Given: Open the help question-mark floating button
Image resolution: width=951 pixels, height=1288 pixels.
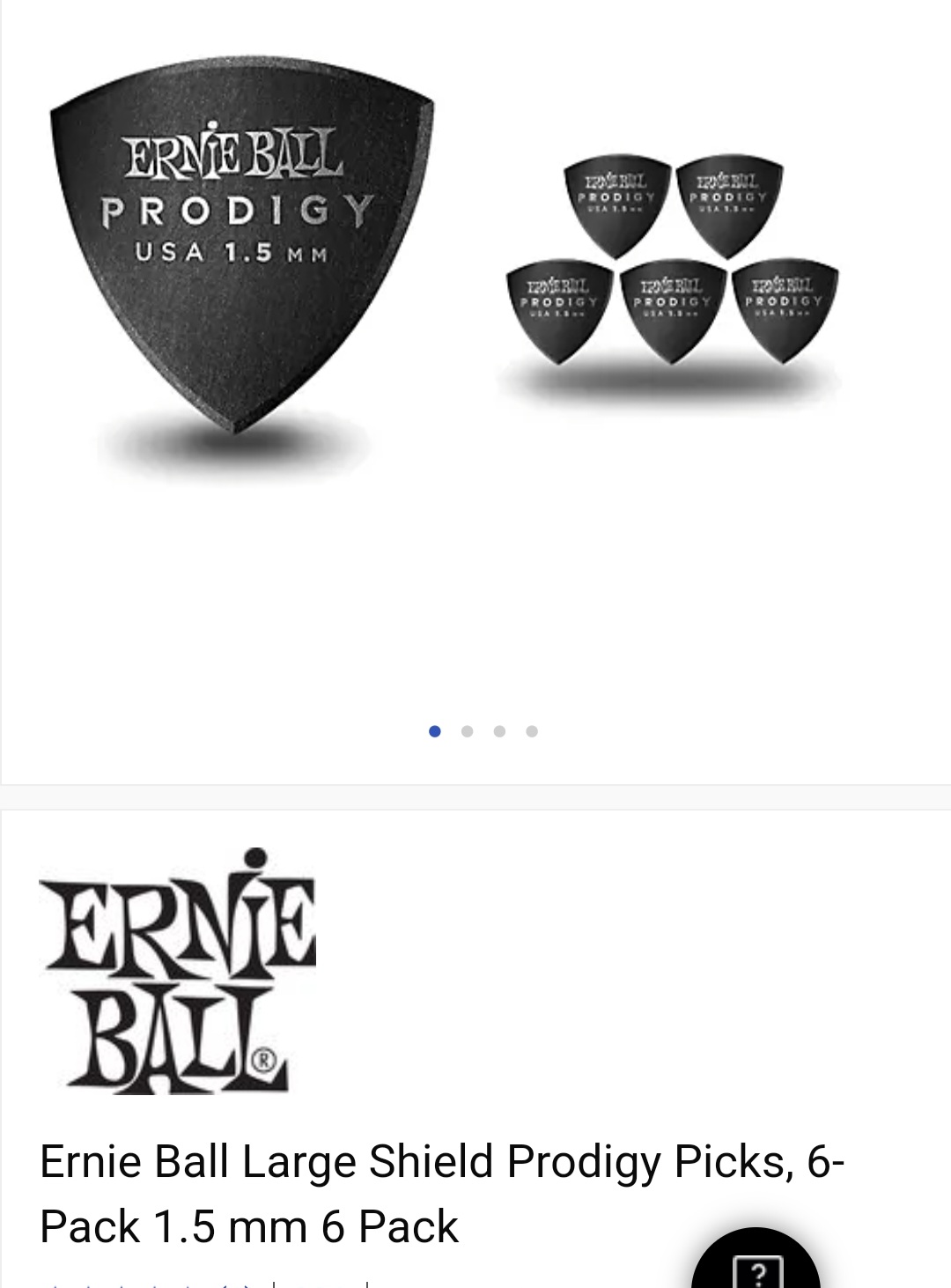Looking at the screenshot, I should 756,1264.
